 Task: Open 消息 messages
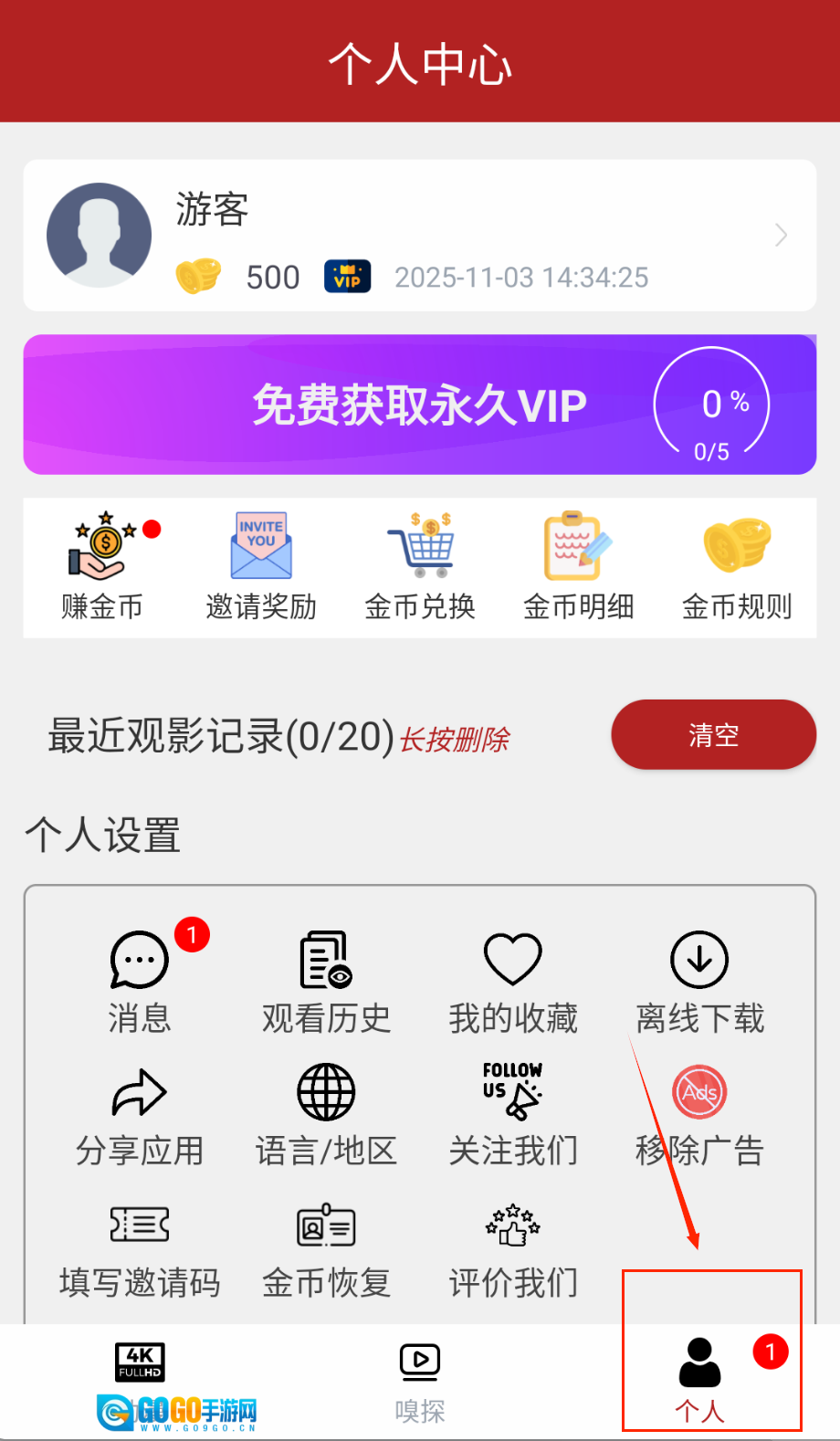pos(140,982)
